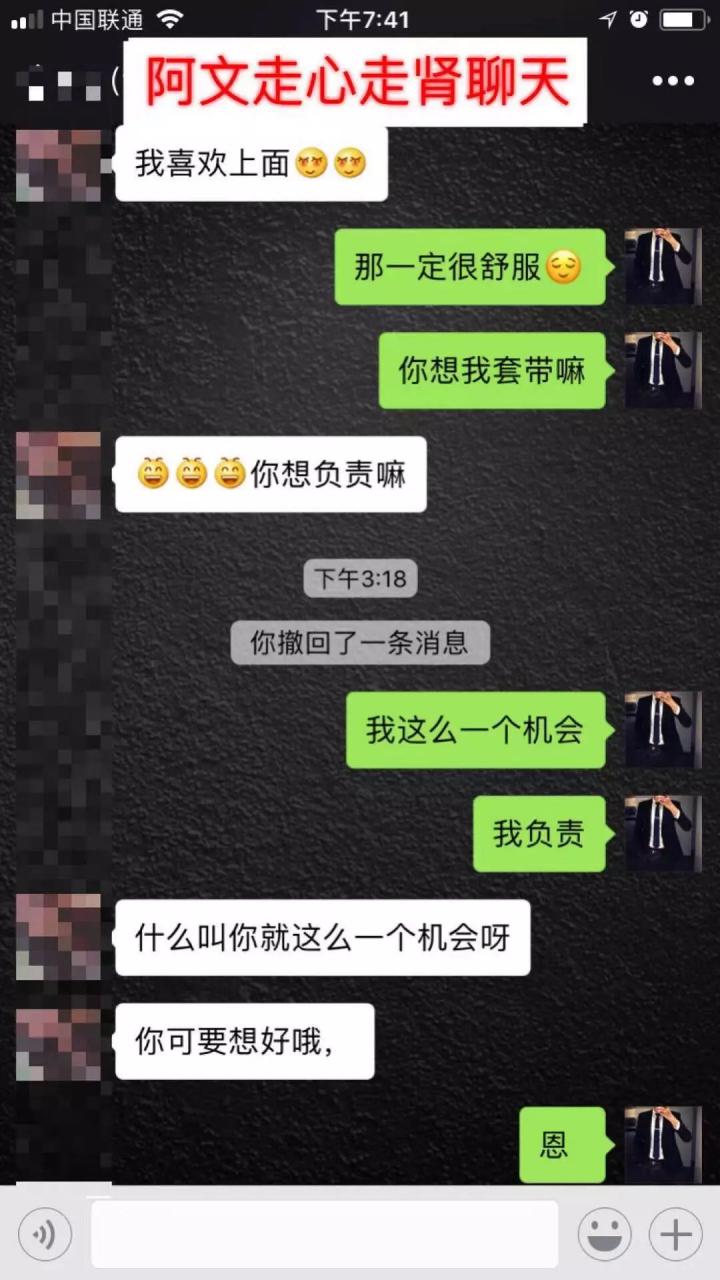Focus the message text field
Viewport: 720px width, 1280px height.
[324, 1235]
